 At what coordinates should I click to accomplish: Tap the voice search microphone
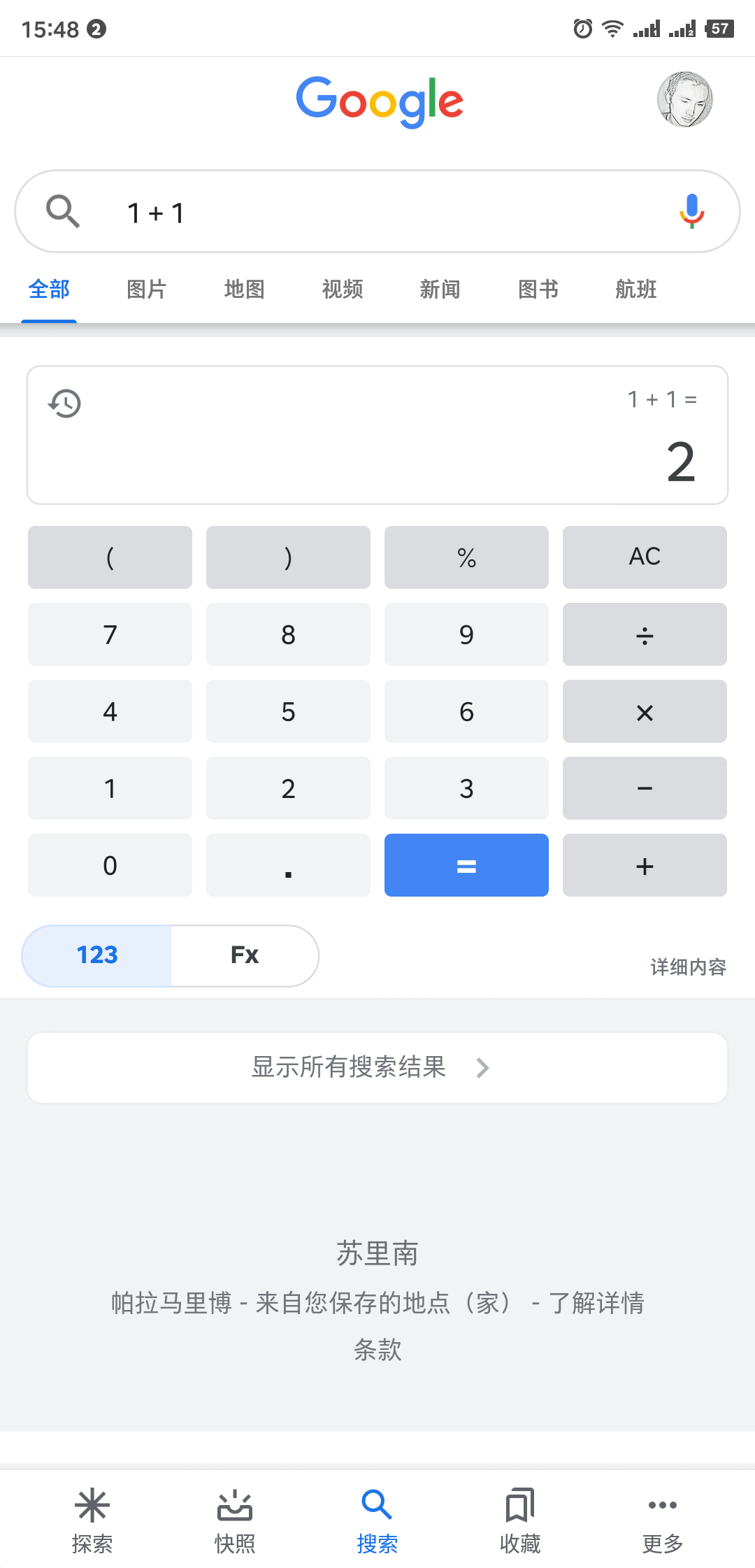tap(691, 211)
